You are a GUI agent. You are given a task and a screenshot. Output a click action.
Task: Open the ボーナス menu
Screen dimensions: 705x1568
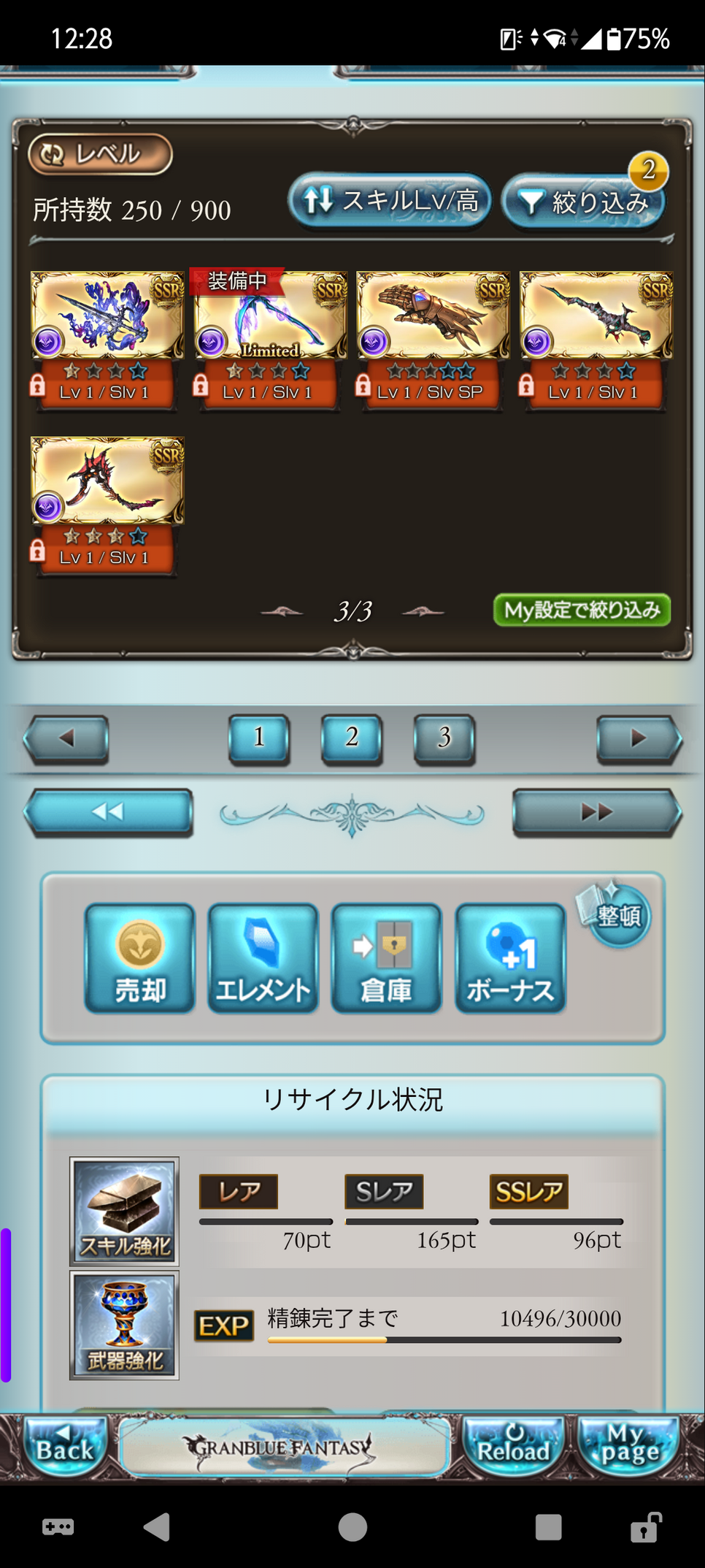point(510,958)
